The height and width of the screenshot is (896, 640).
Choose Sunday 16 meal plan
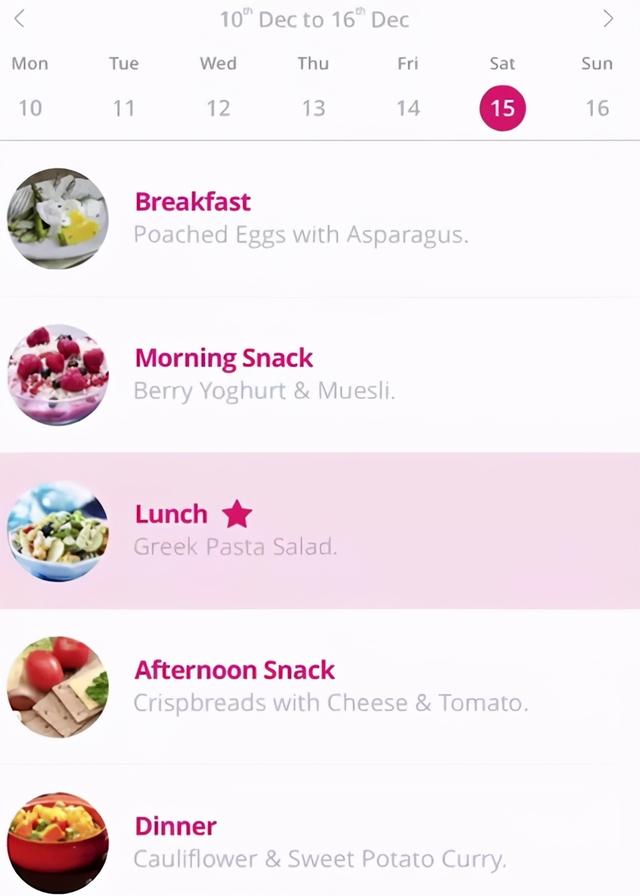(597, 107)
